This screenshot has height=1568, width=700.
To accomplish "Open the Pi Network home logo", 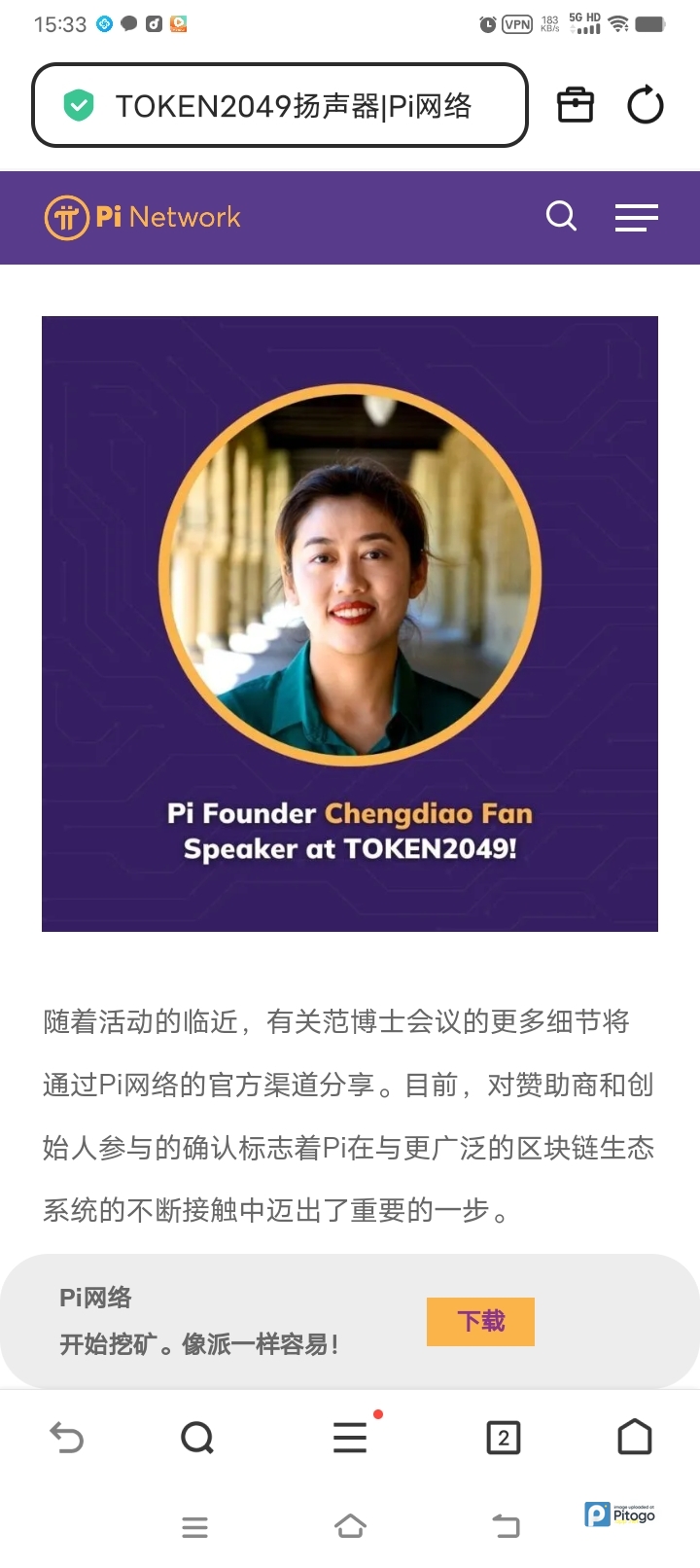I will (143, 217).
